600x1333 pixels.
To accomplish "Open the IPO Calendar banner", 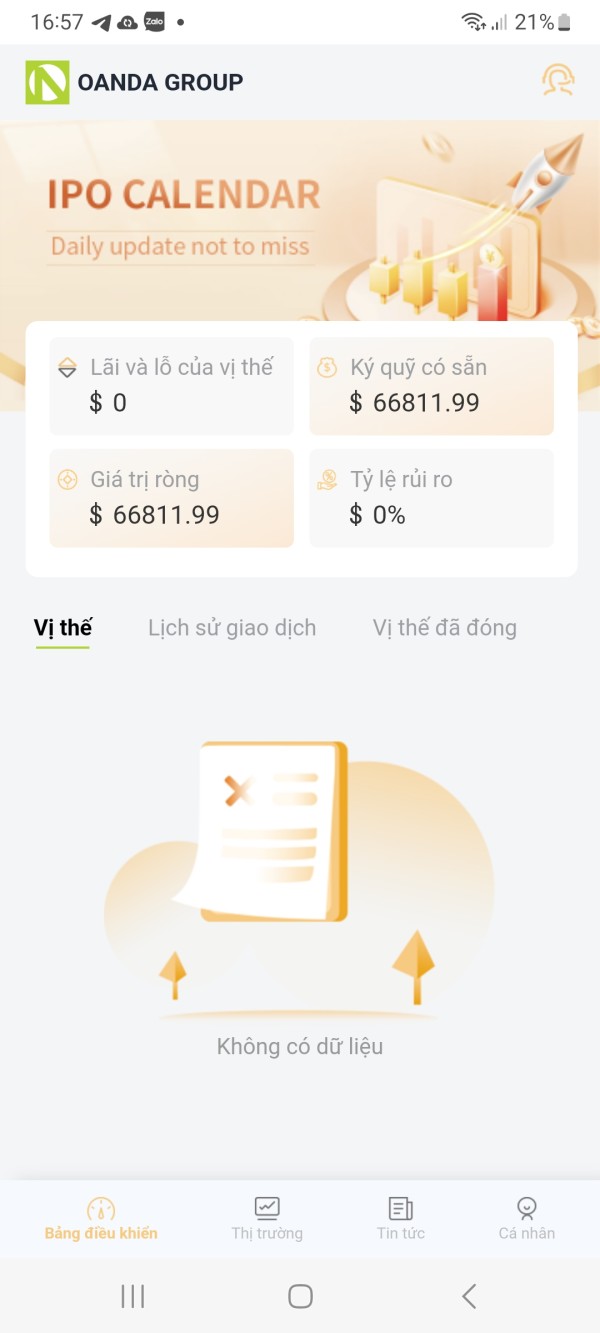I will pyautogui.click(x=300, y=220).
